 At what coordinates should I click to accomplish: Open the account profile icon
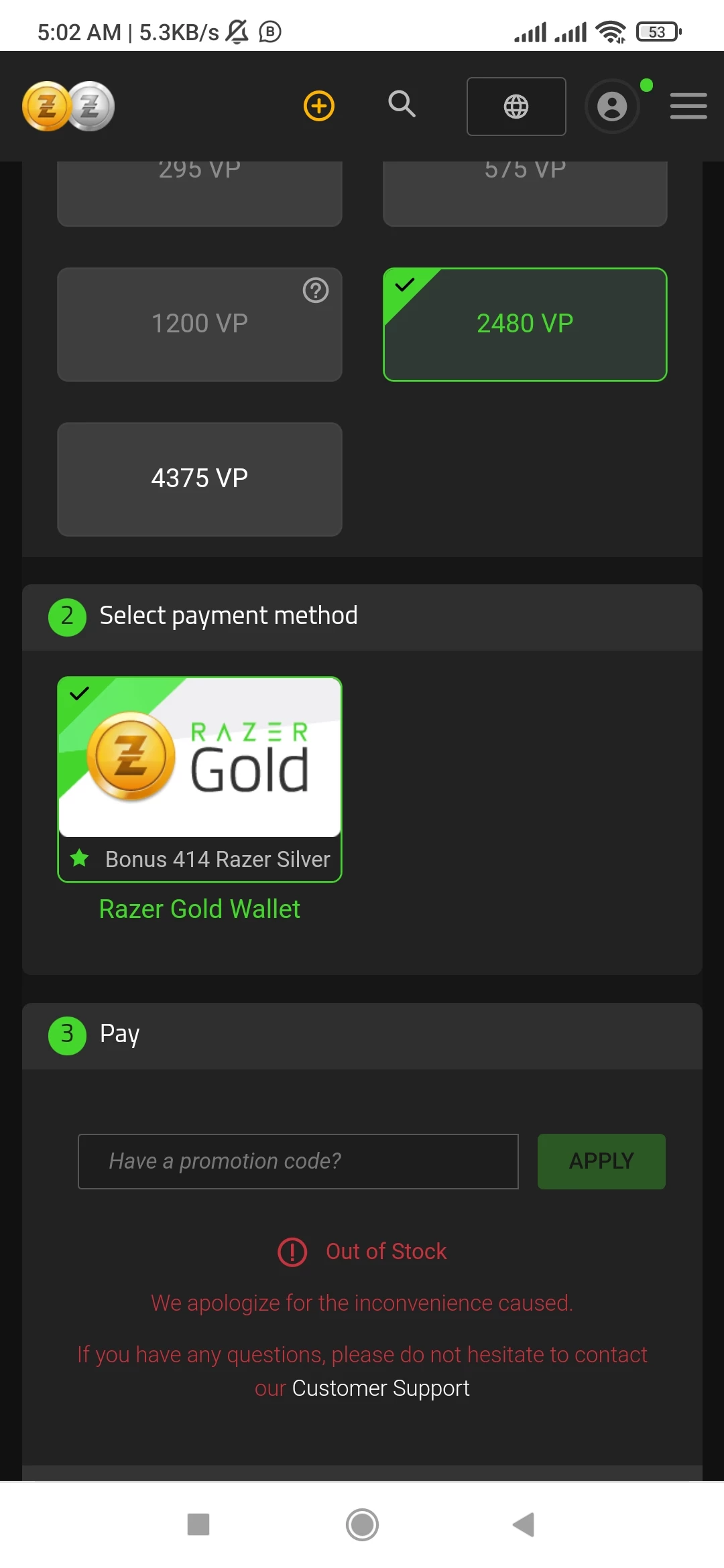[612, 106]
